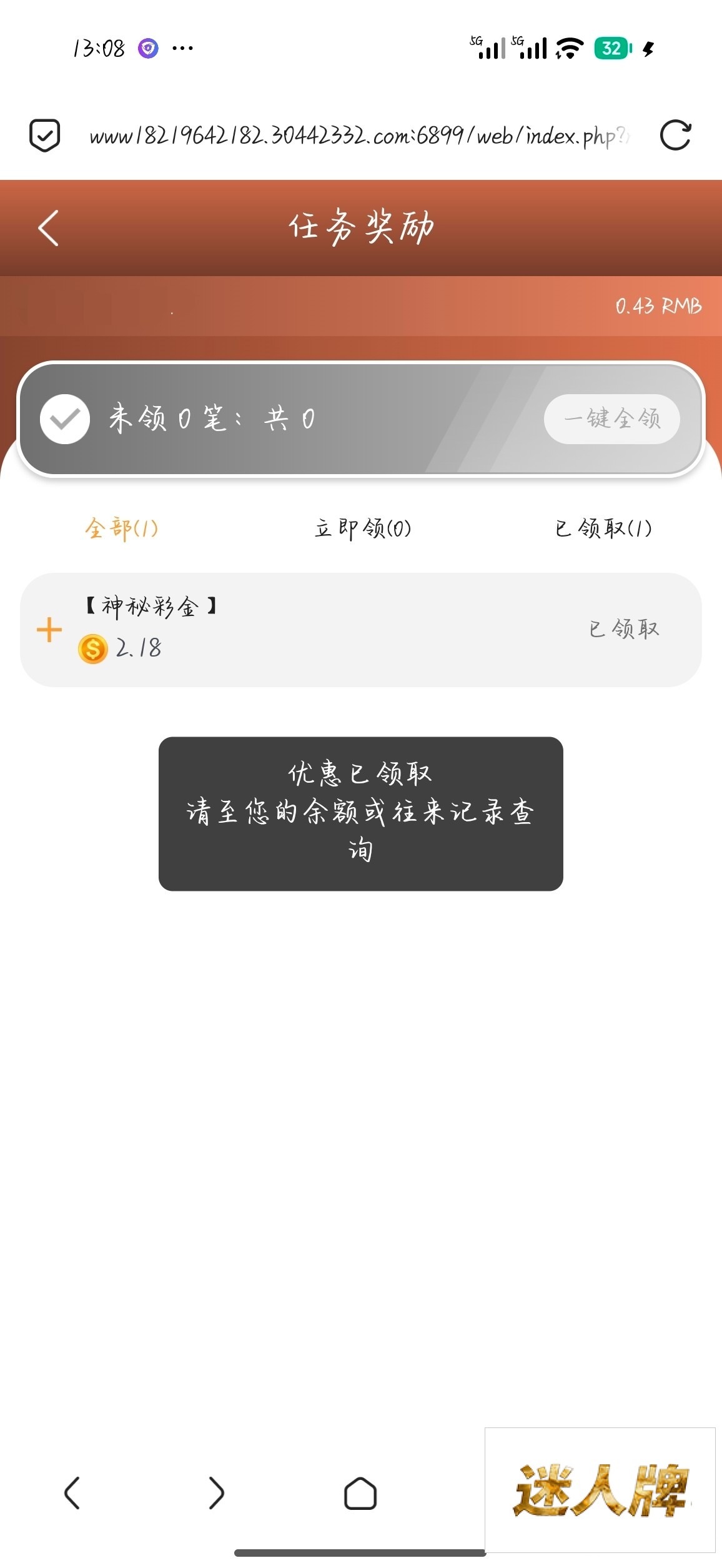Switch to the 全部(1) tab
Screen dimensions: 722x1568
121,528
